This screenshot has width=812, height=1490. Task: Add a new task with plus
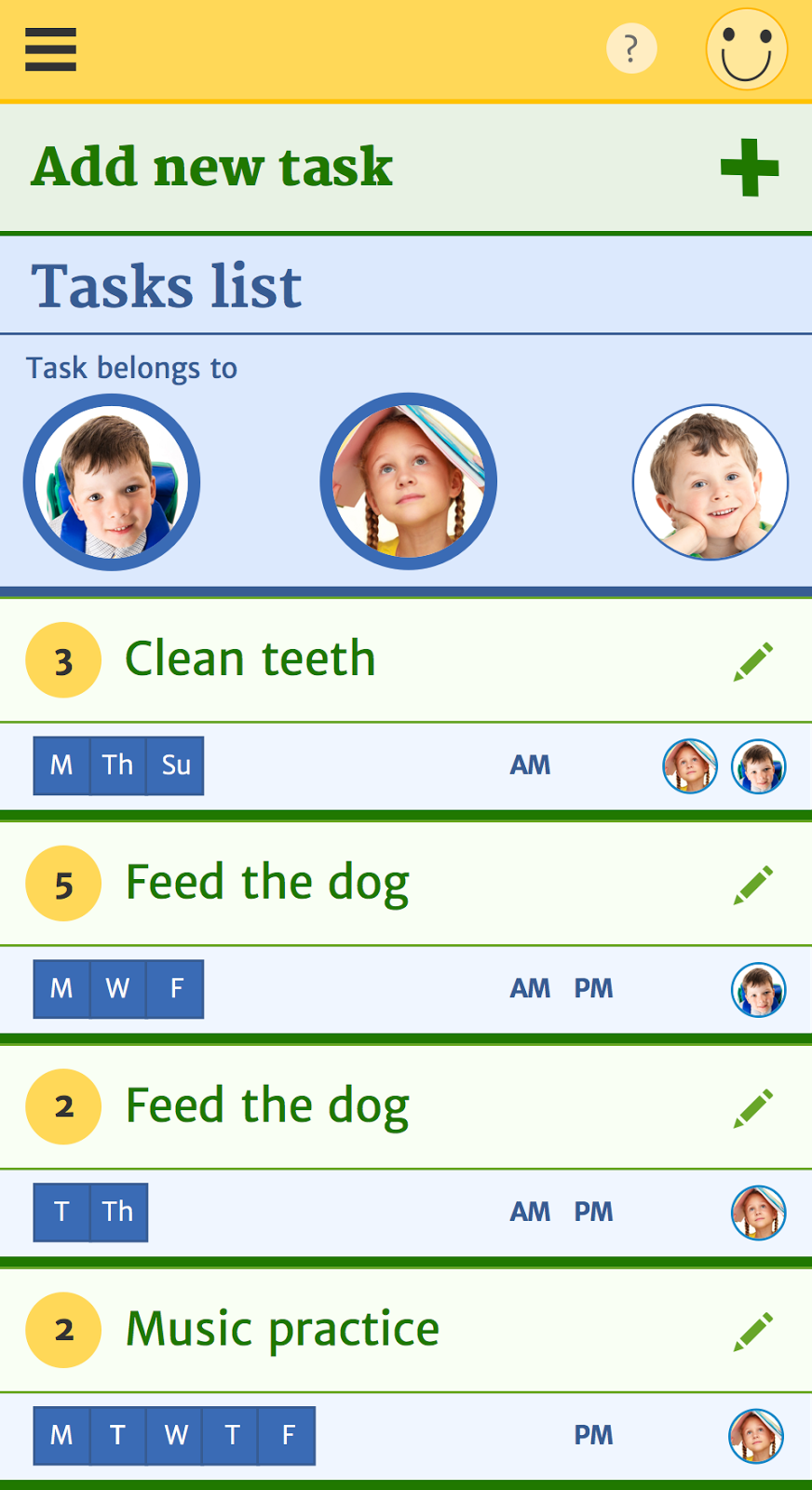pyautogui.click(x=750, y=169)
